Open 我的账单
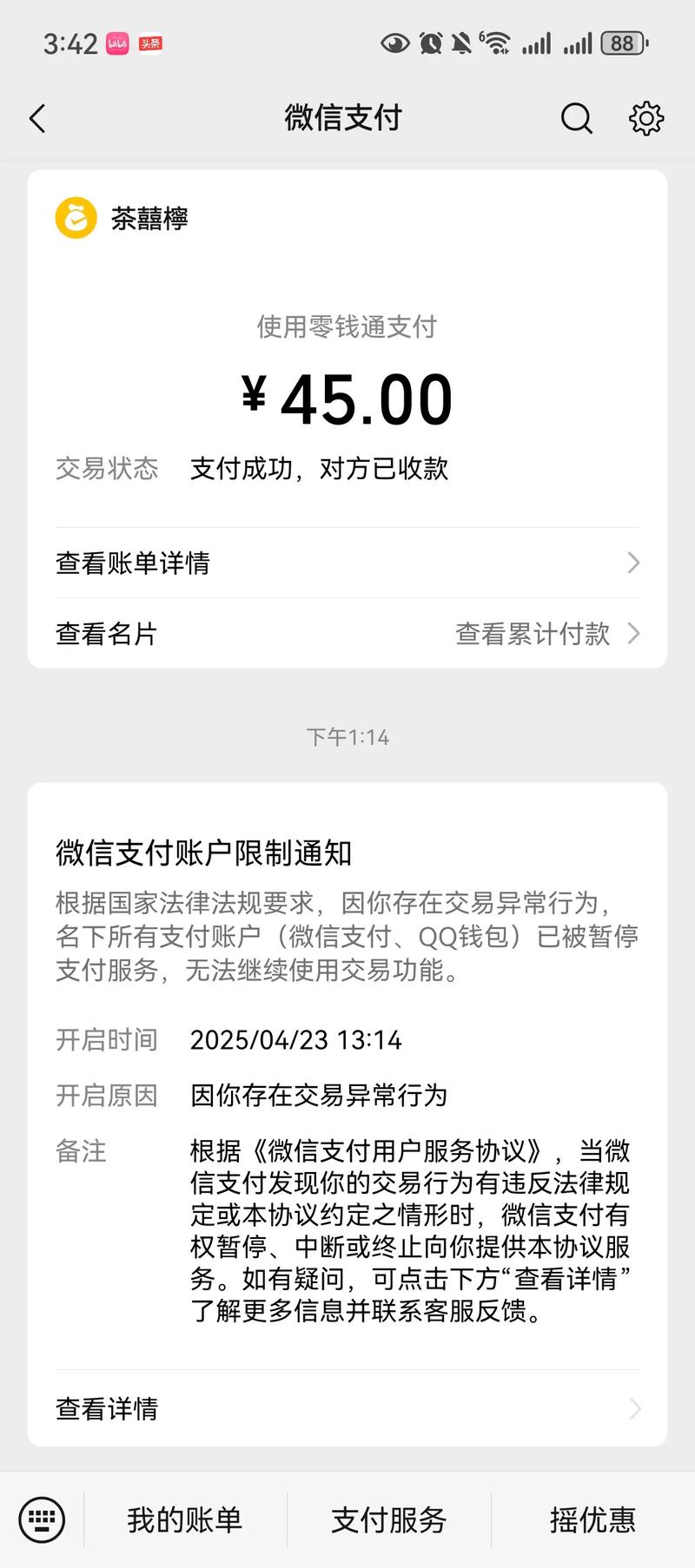Viewport: 695px width, 1568px height. (185, 1519)
